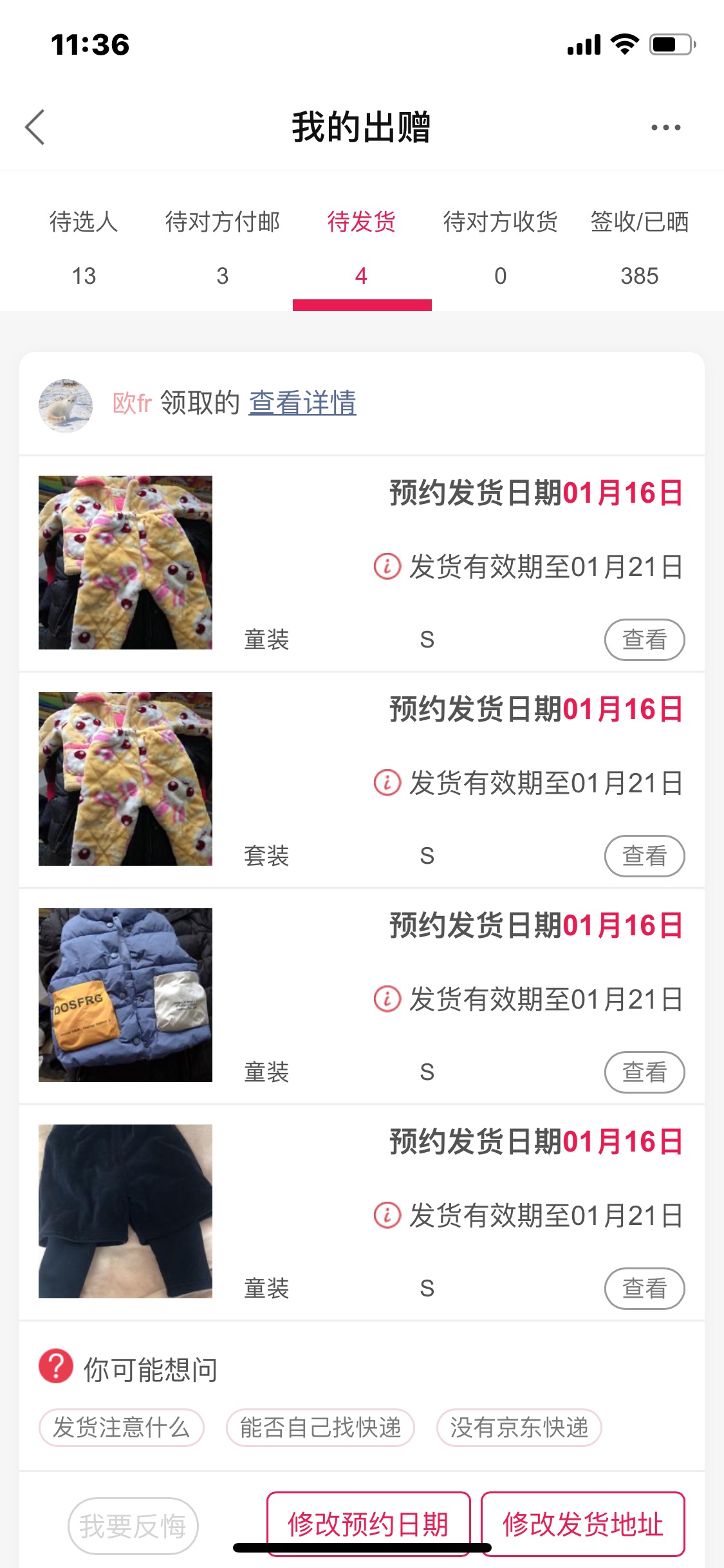This screenshot has height=1568, width=724.
Task: Go back with the top-left arrow
Action: tap(35, 127)
